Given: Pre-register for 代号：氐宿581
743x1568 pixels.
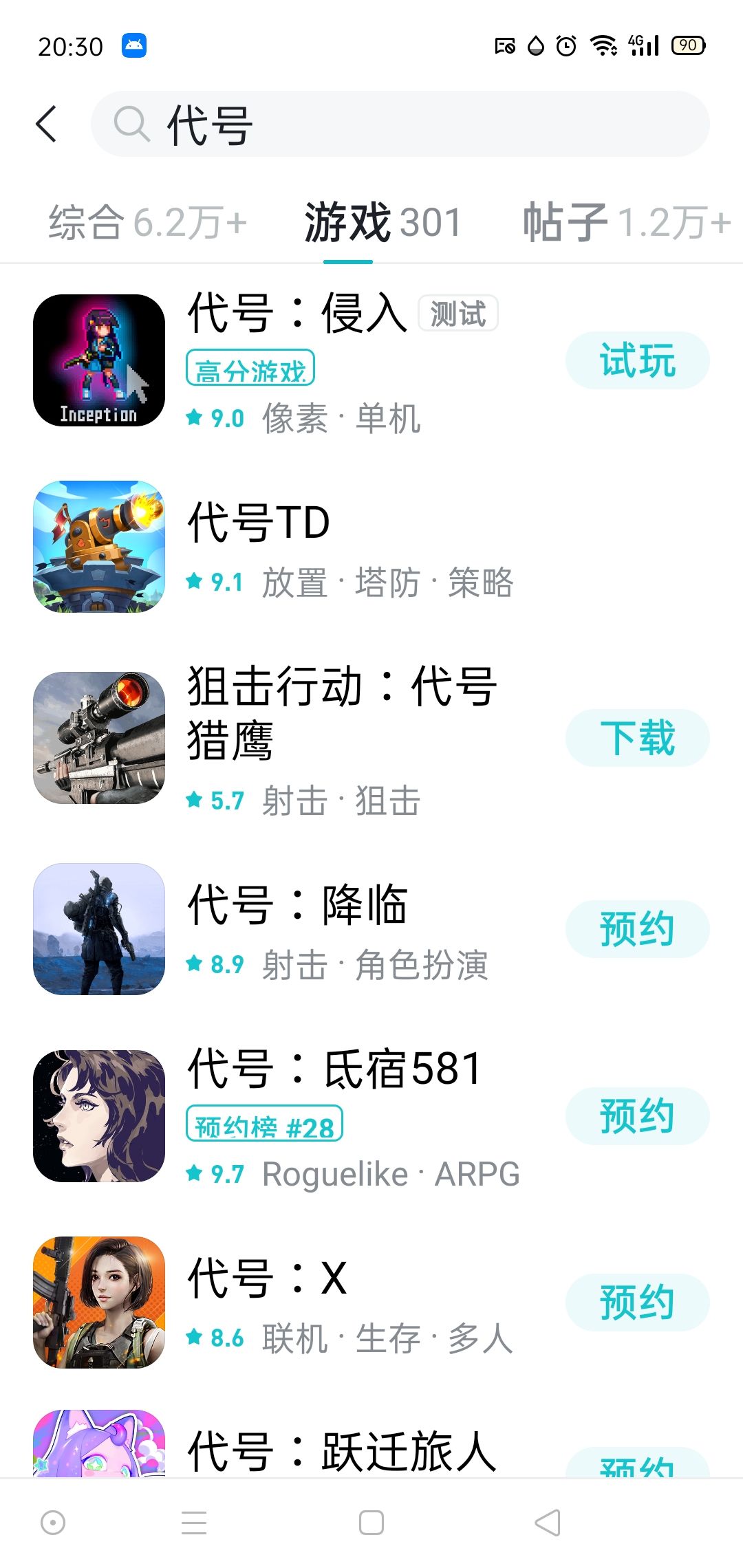Looking at the screenshot, I should click(x=637, y=1115).
